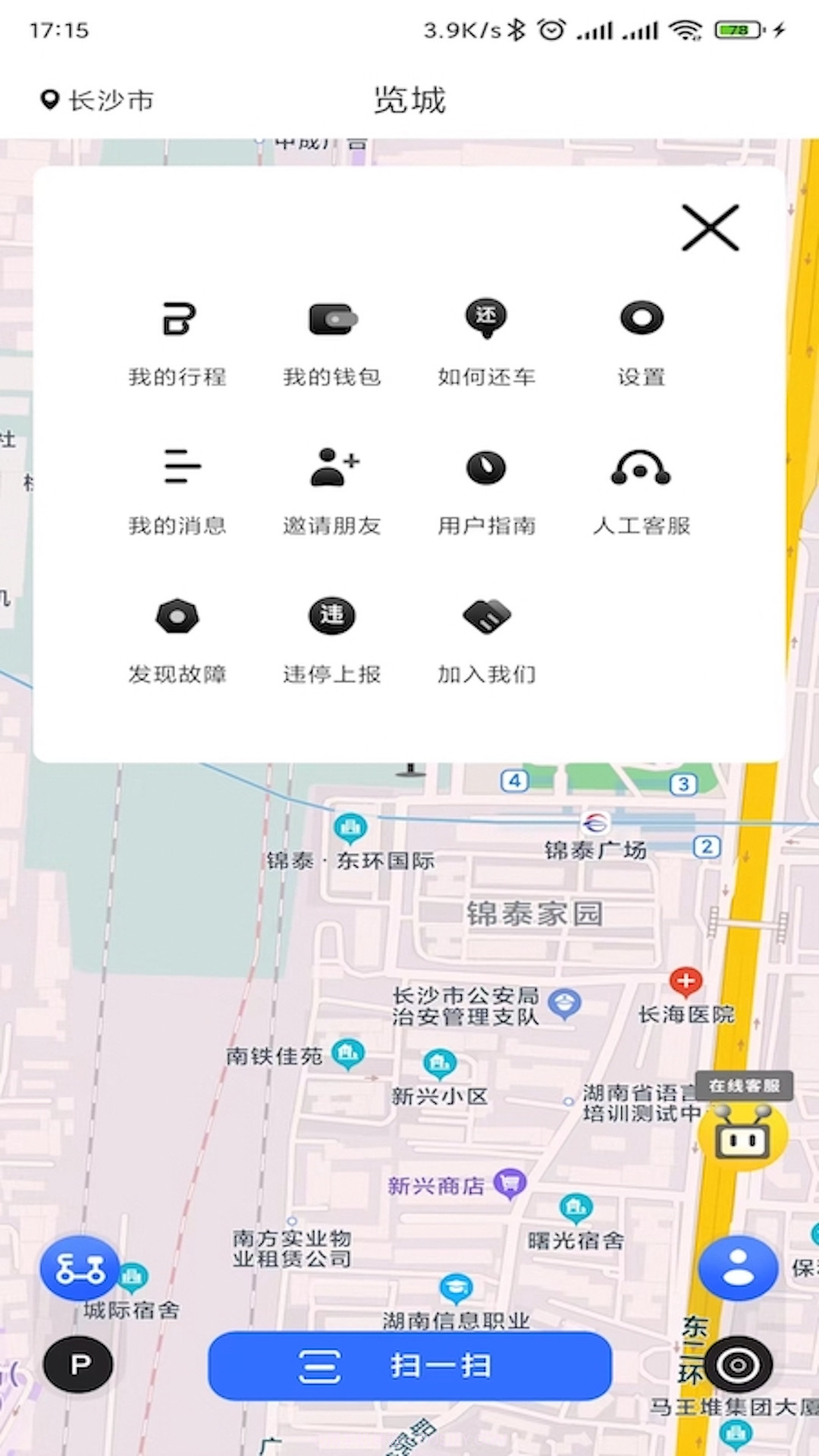
Task: Switch city via 长沙市 selector
Action: point(97,100)
